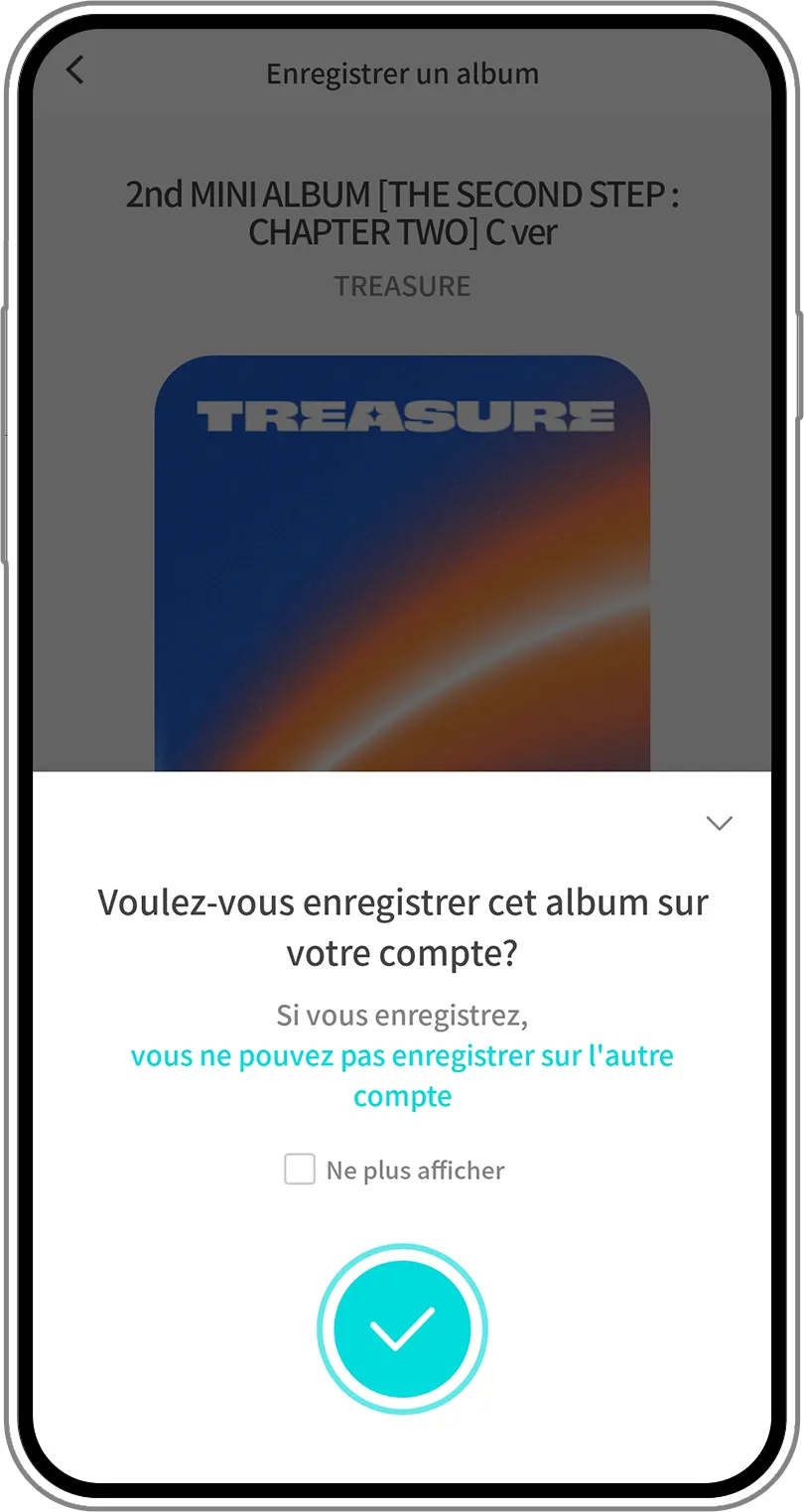The width and height of the screenshot is (804, 1512).
Task: Confirm album registration with the checkmark button
Action: point(402,1329)
